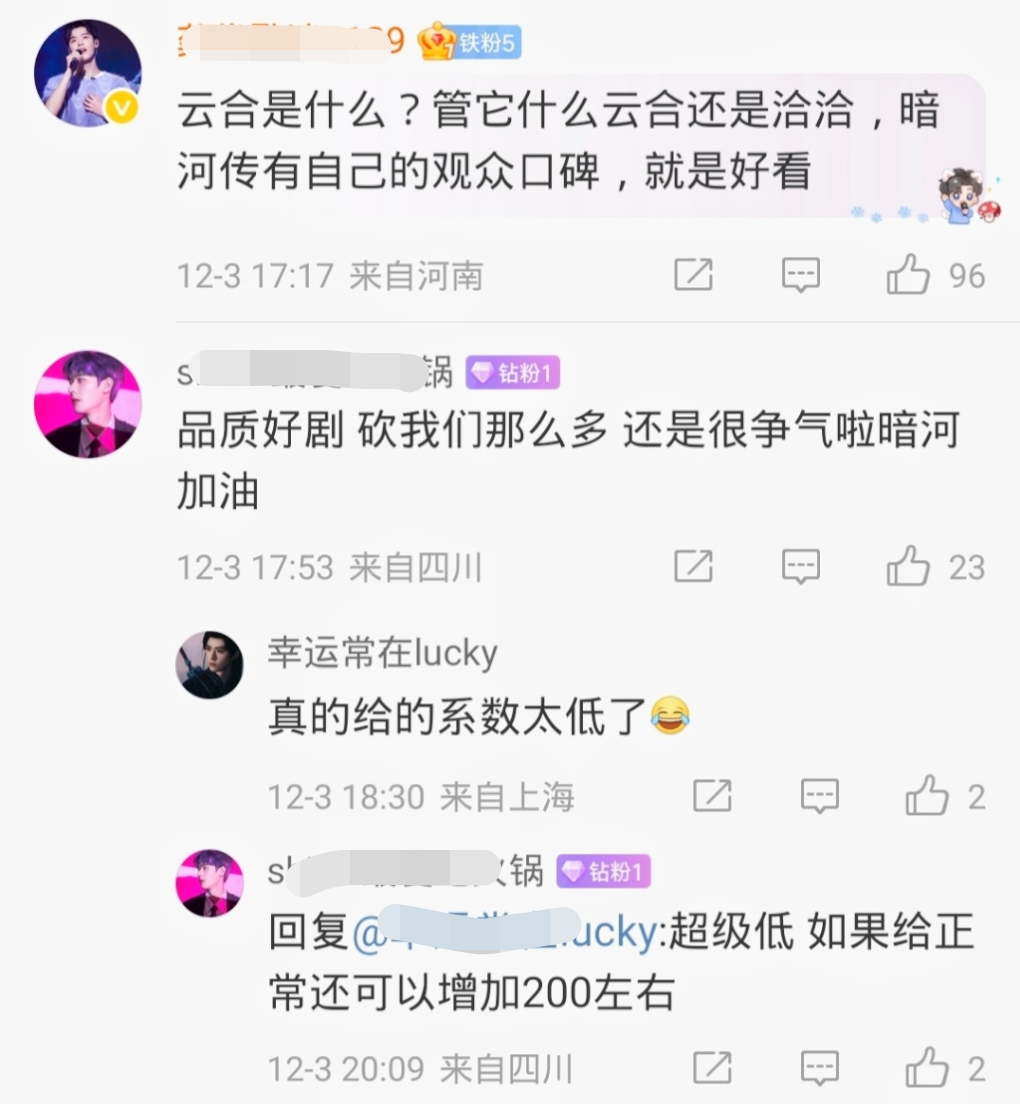Reply to the comment from 河南
The width and height of the screenshot is (1020, 1104).
coord(800,275)
